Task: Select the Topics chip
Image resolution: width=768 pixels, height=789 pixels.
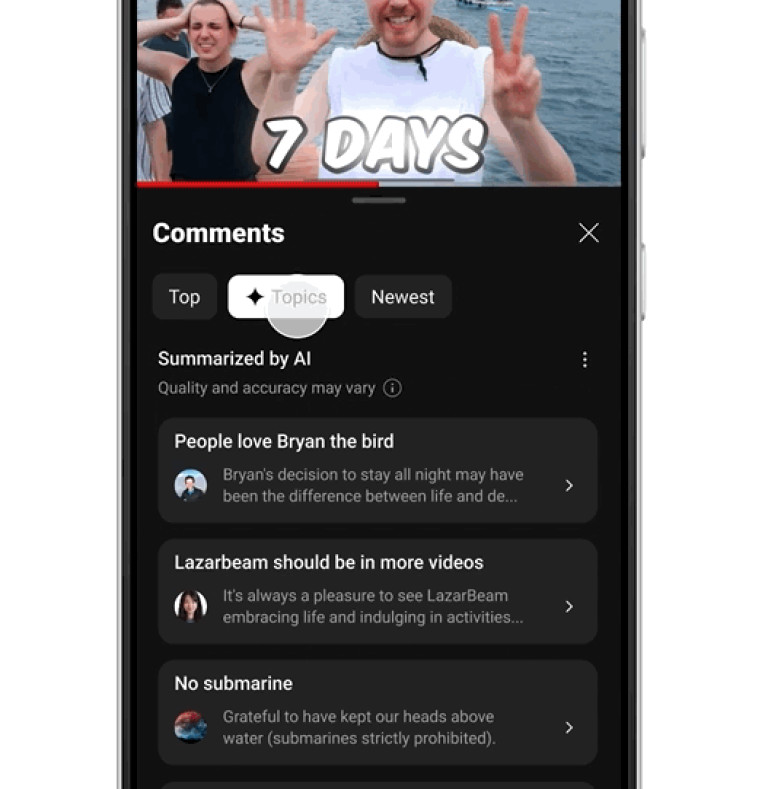Action: (286, 297)
